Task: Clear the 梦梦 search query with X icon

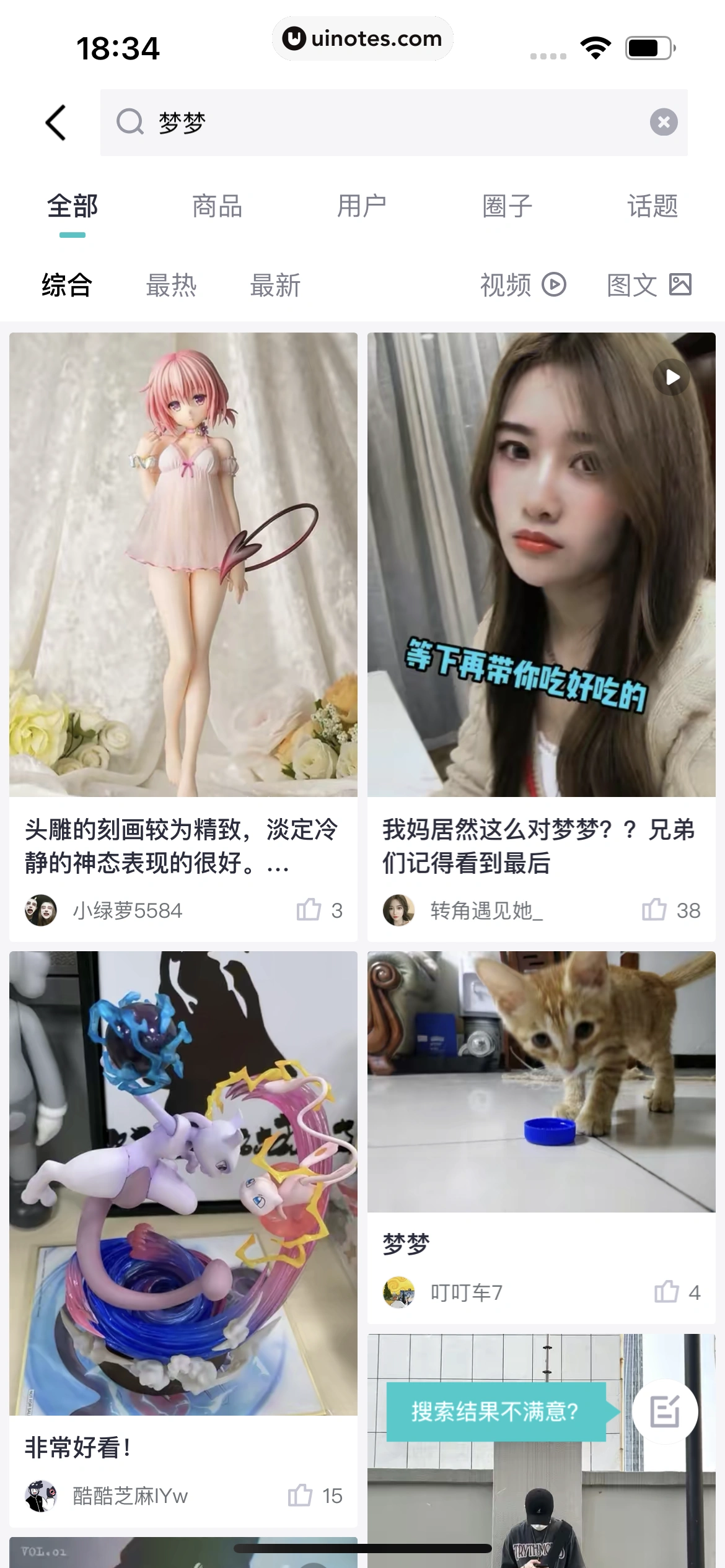Action: [x=664, y=121]
